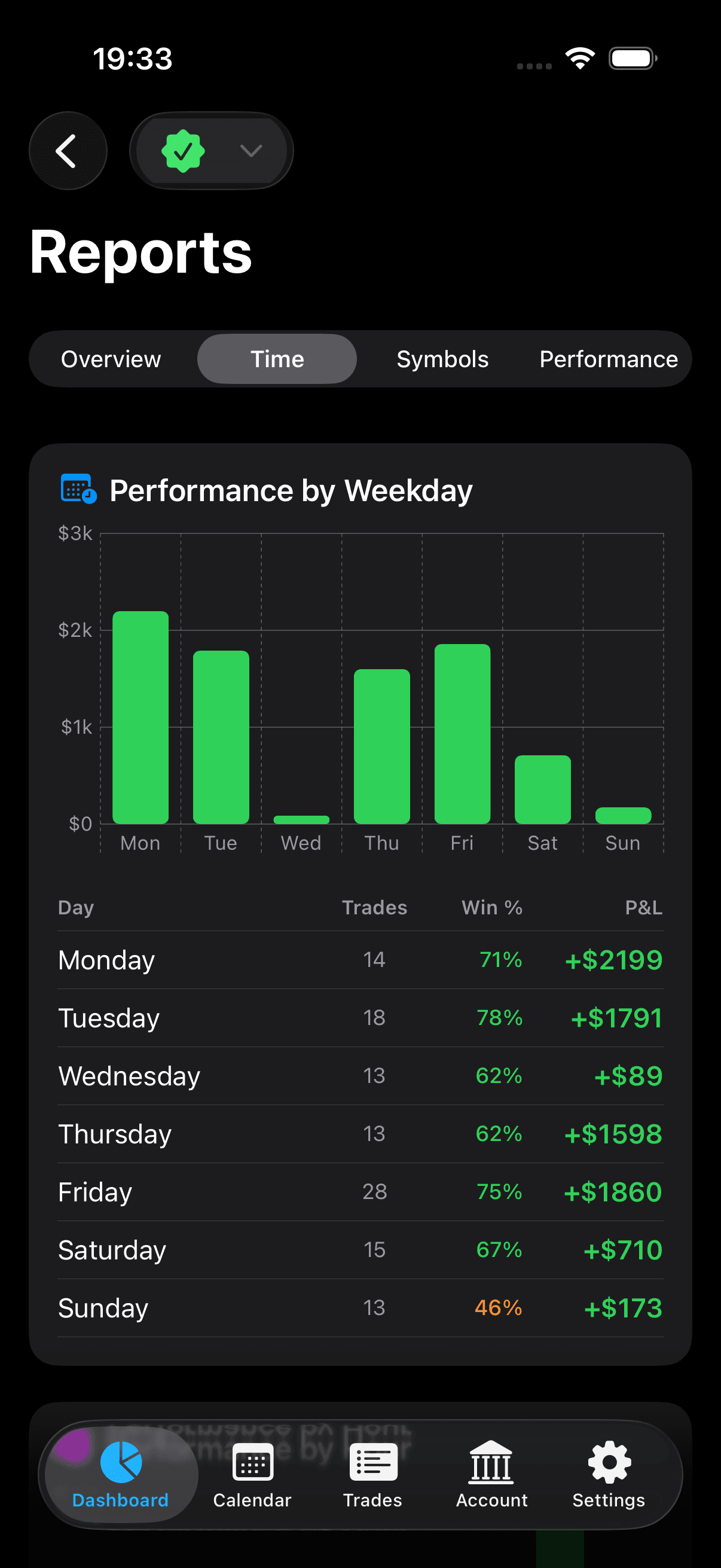Viewport: 721px width, 1568px height.
Task: Tap the Wednesday bar on the chart
Action: coord(301,819)
